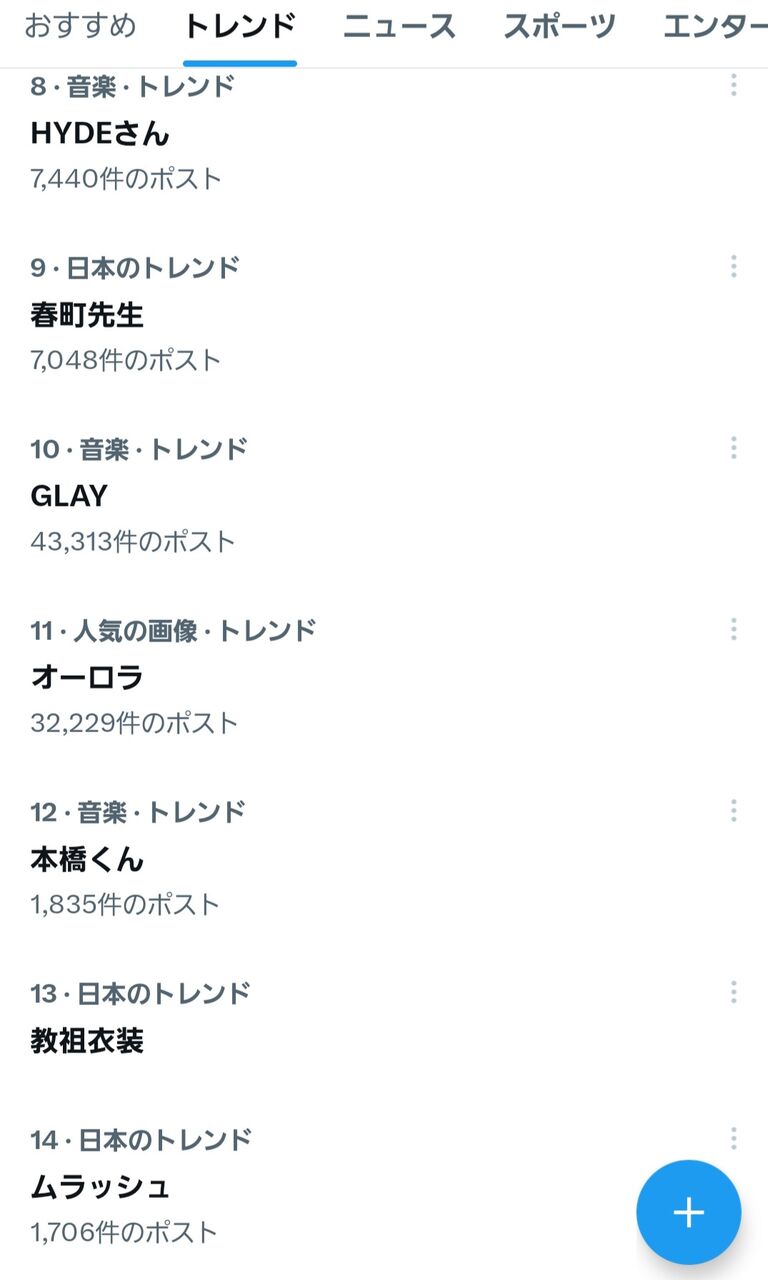Open the ムラッシュ trend
This screenshot has height=1280, width=768.
[x=100, y=1187]
